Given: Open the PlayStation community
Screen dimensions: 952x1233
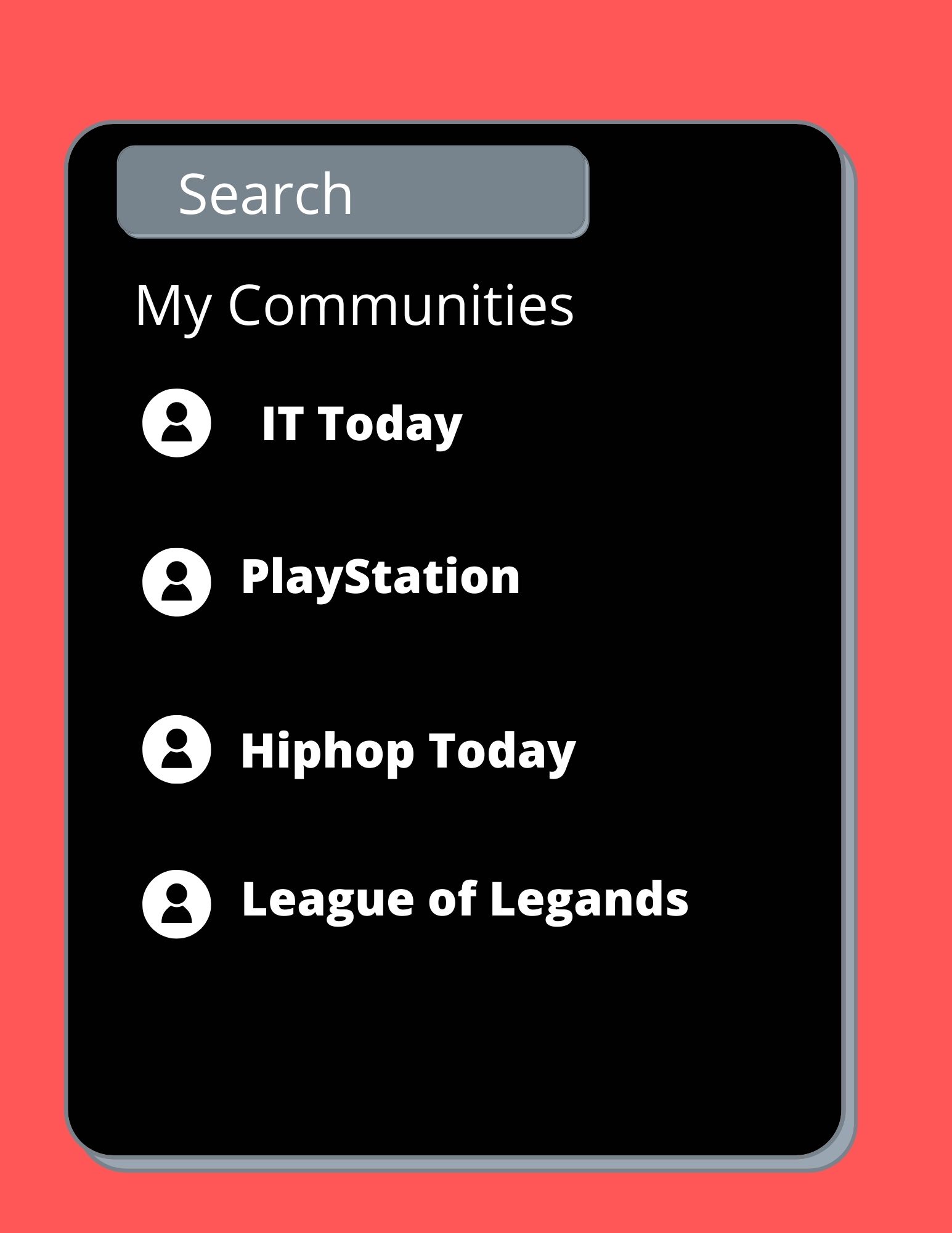Looking at the screenshot, I should [x=380, y=577].
